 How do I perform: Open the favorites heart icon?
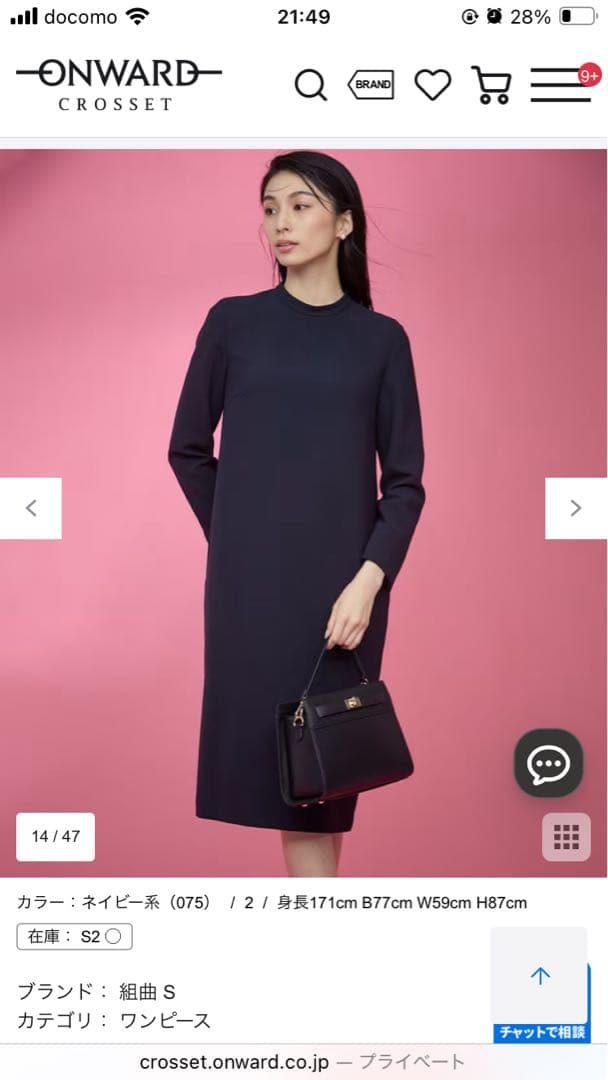click(x=432, y=85)
